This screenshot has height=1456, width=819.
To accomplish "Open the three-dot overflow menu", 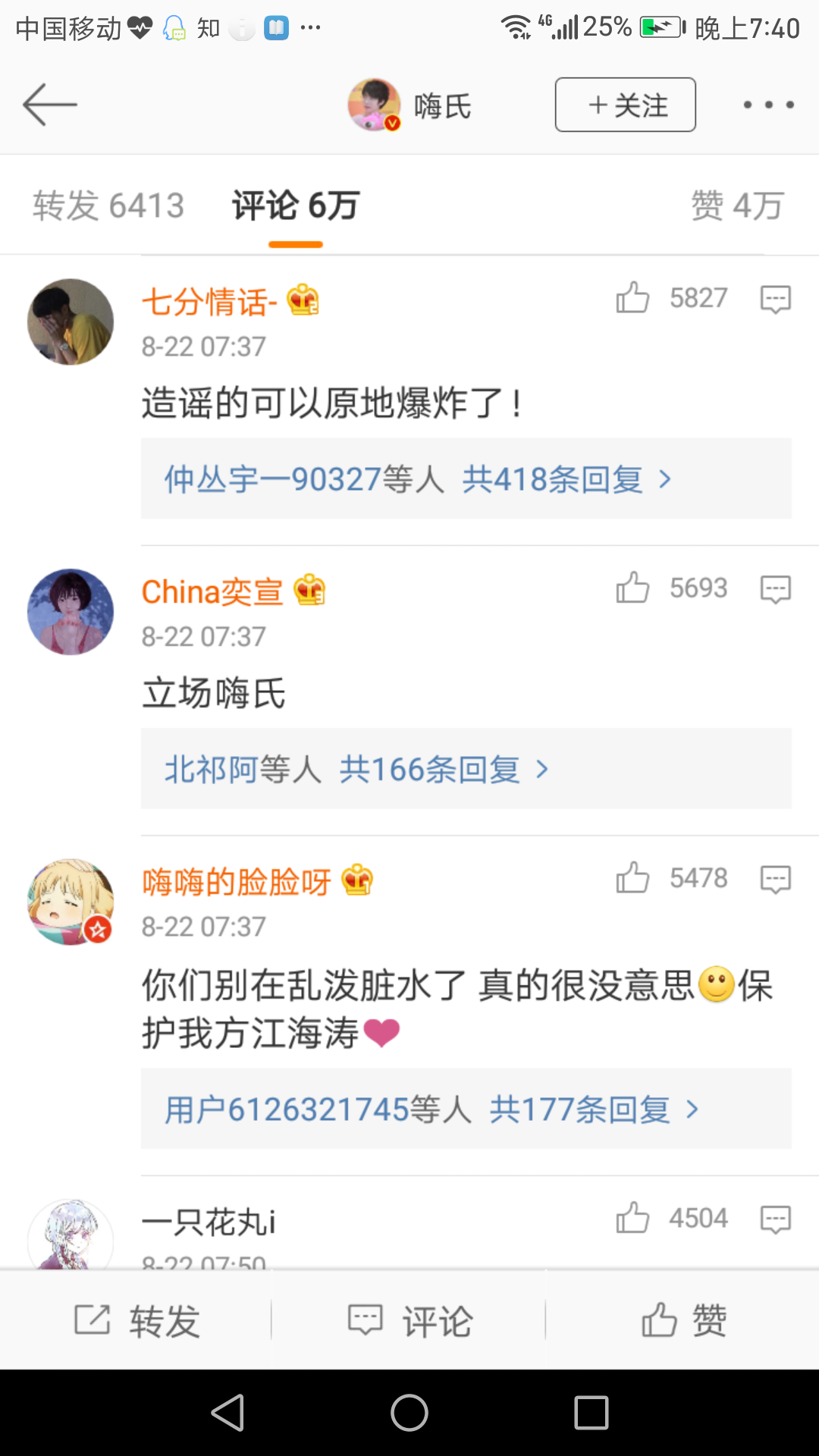I will click(768, 105).
